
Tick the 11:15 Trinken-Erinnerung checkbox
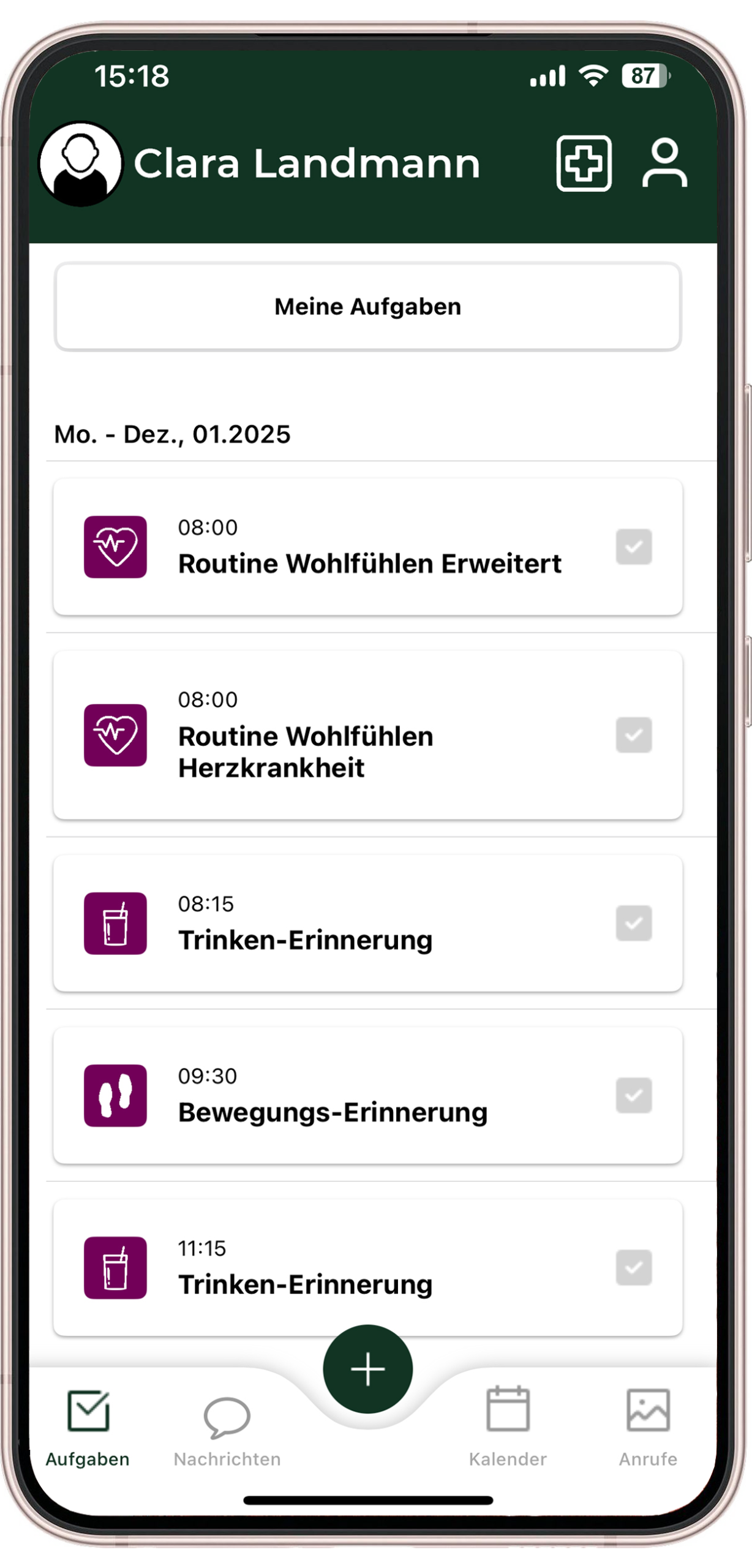tap(633, 1267)
